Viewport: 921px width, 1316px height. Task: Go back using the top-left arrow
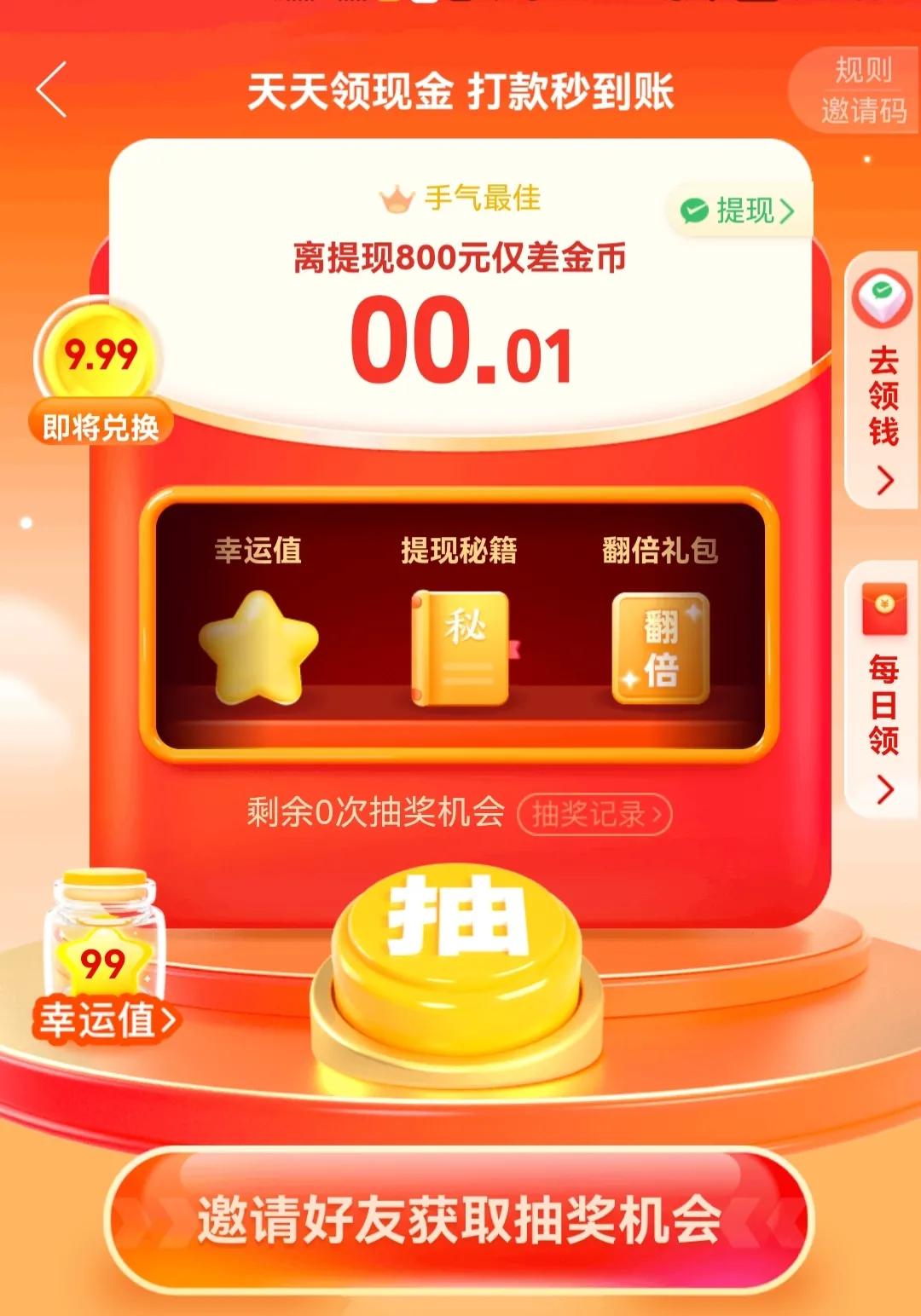pos(51,89)
